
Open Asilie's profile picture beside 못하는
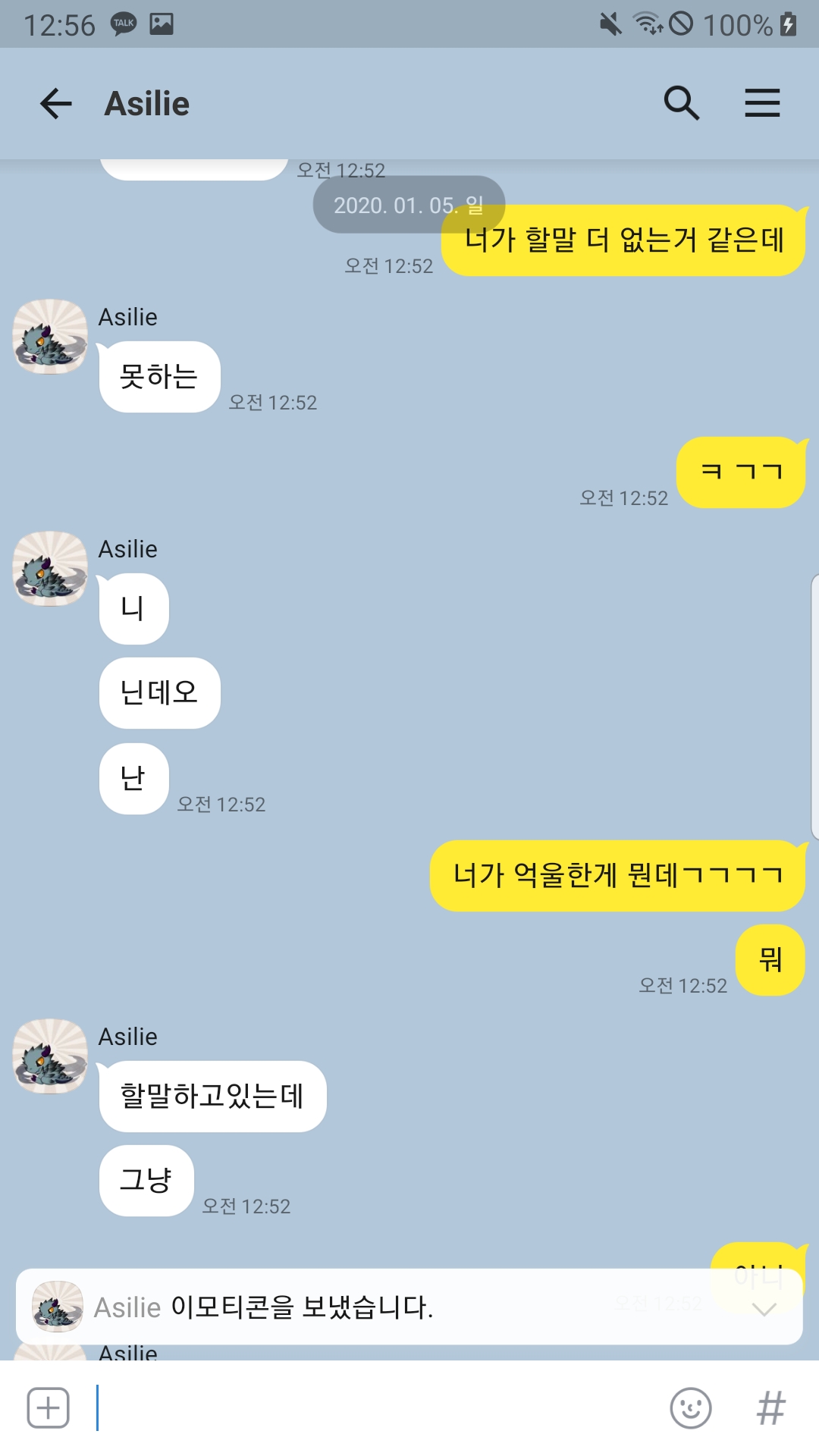tap(50, 336)
